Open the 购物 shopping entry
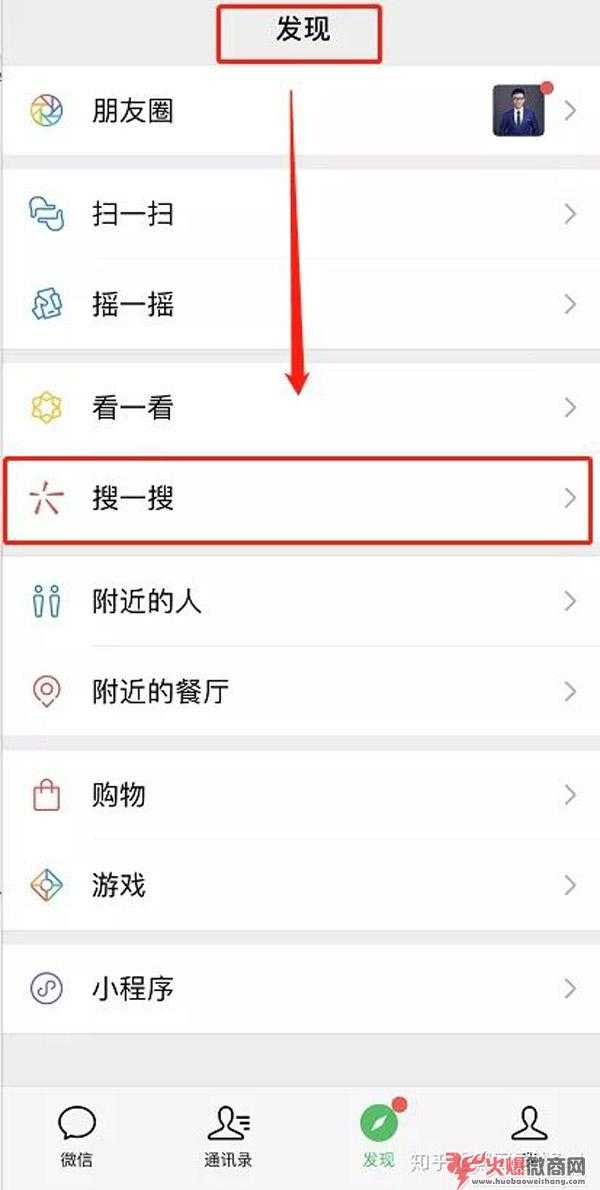The height and width of the screenshot is (1190, 600). [x=300, y=795]
